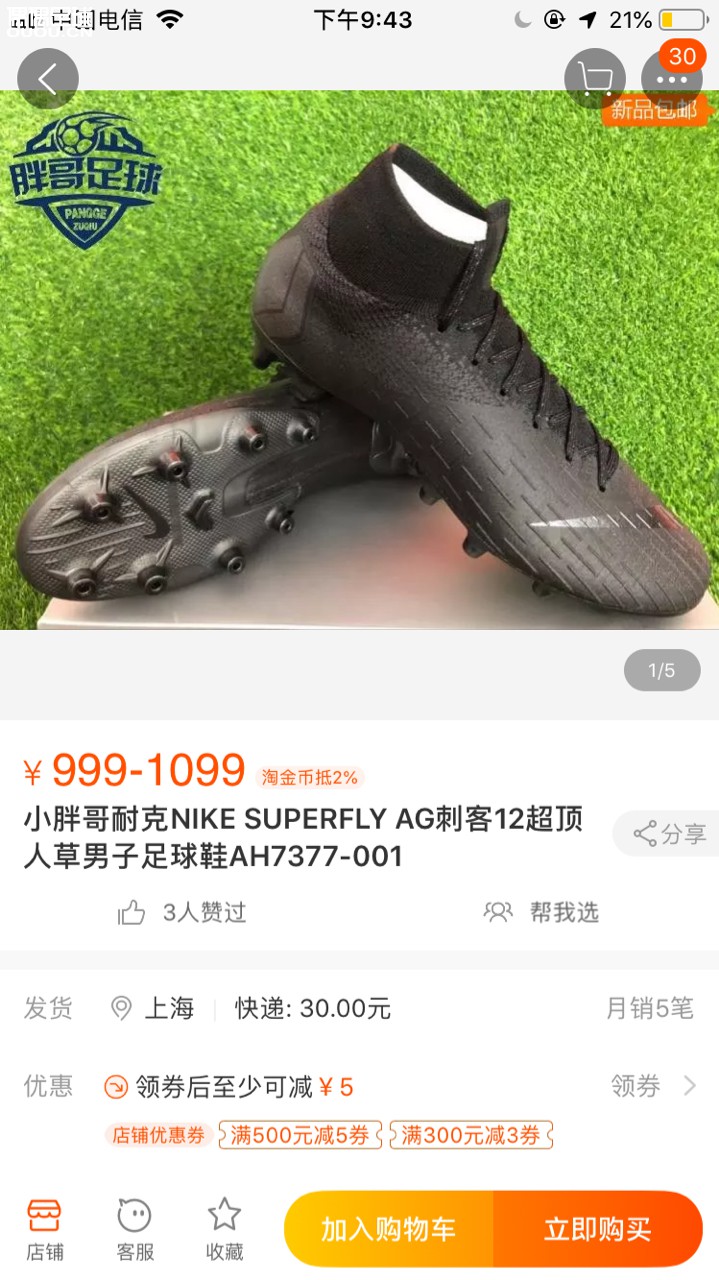Open the shopping cart icon

595,78
